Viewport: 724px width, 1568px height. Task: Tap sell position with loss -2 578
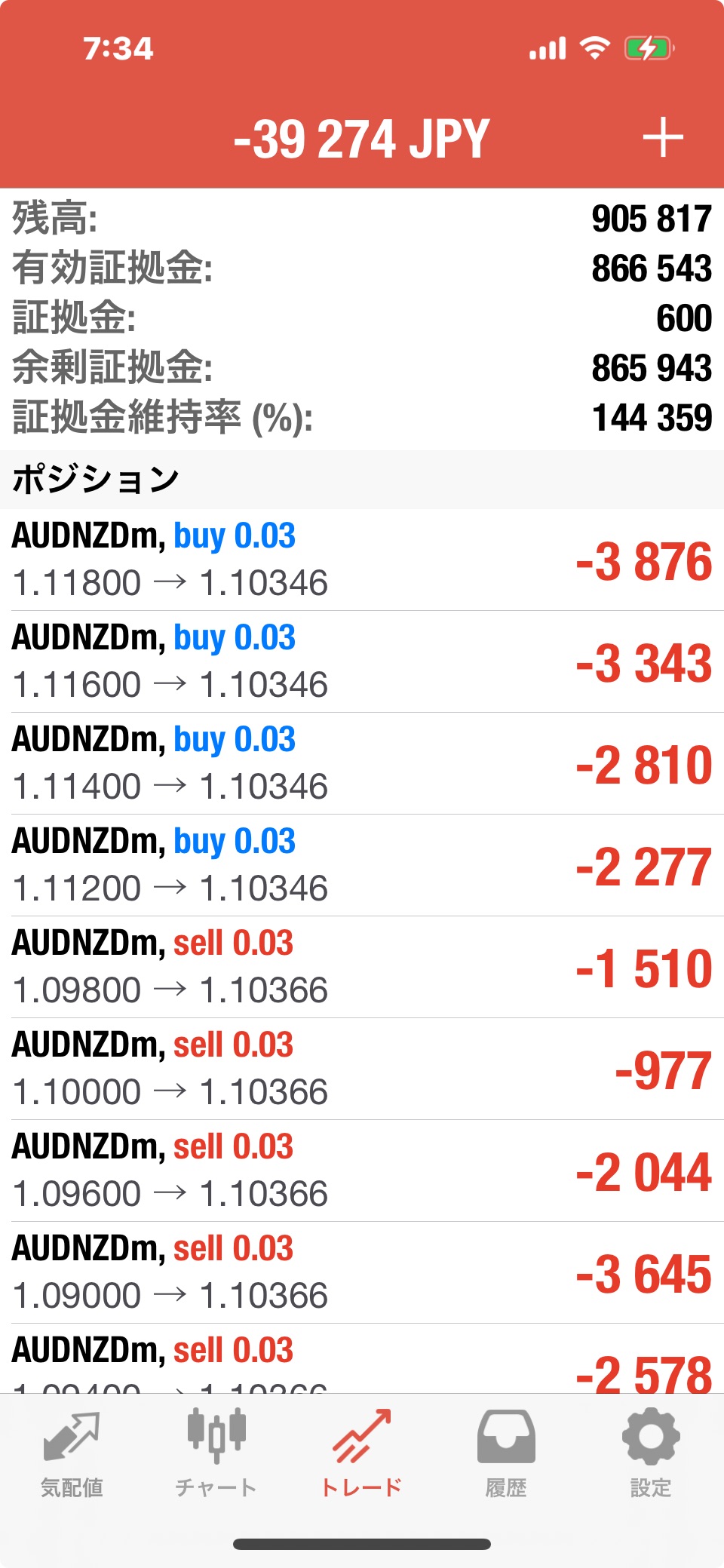point(362,1358)
